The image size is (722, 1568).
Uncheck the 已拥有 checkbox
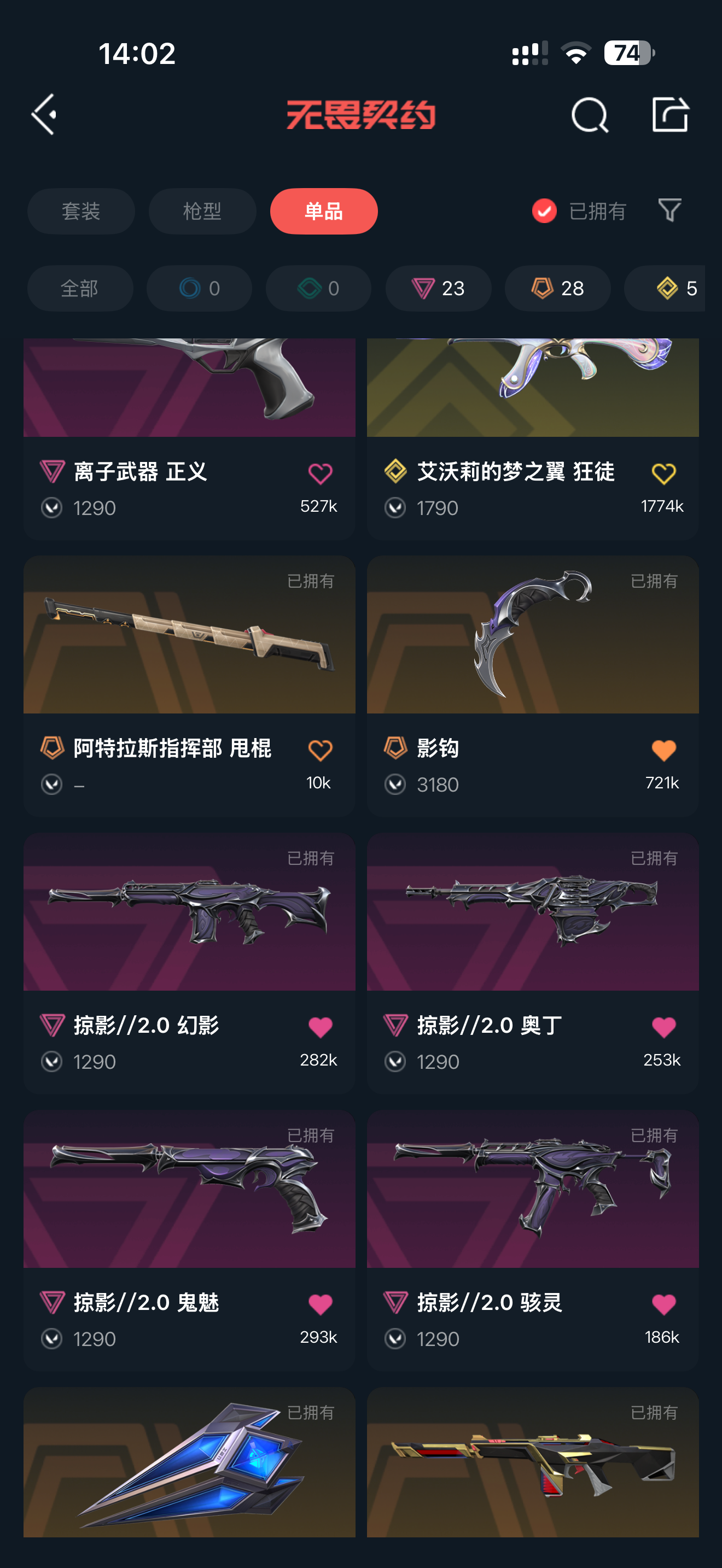pos(544,211)
